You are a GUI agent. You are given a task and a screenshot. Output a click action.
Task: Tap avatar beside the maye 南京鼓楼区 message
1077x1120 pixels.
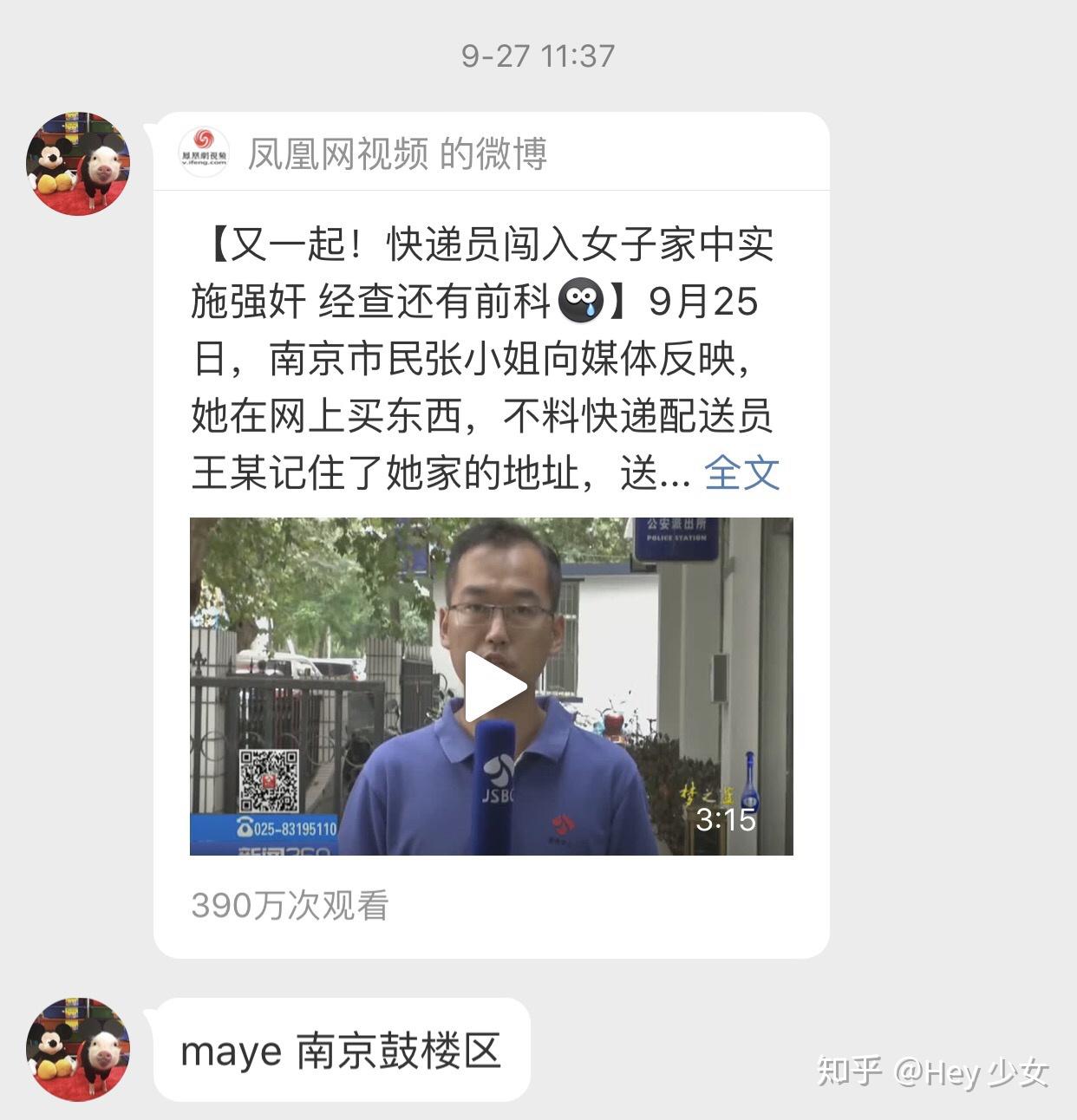78,1050
